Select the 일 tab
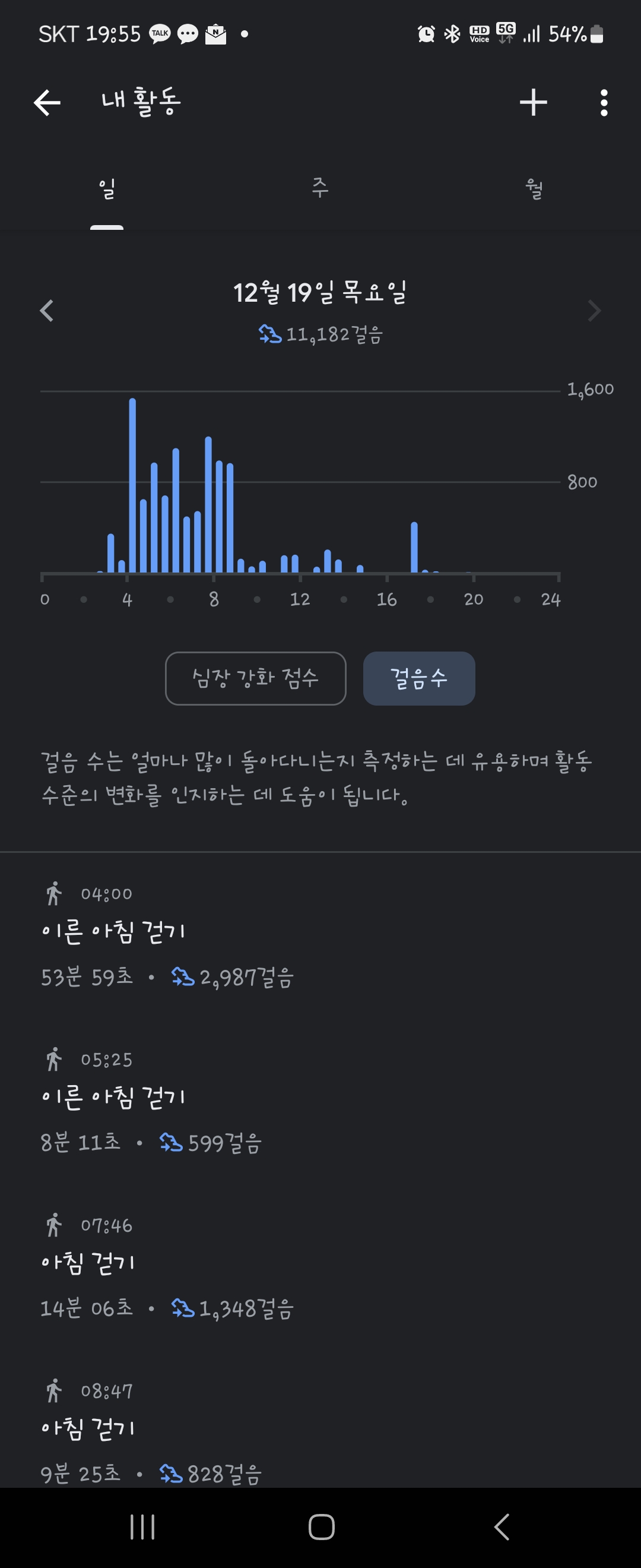Image resolution: width=641 pixels, height=1568 pixels. tap(107, 188)
